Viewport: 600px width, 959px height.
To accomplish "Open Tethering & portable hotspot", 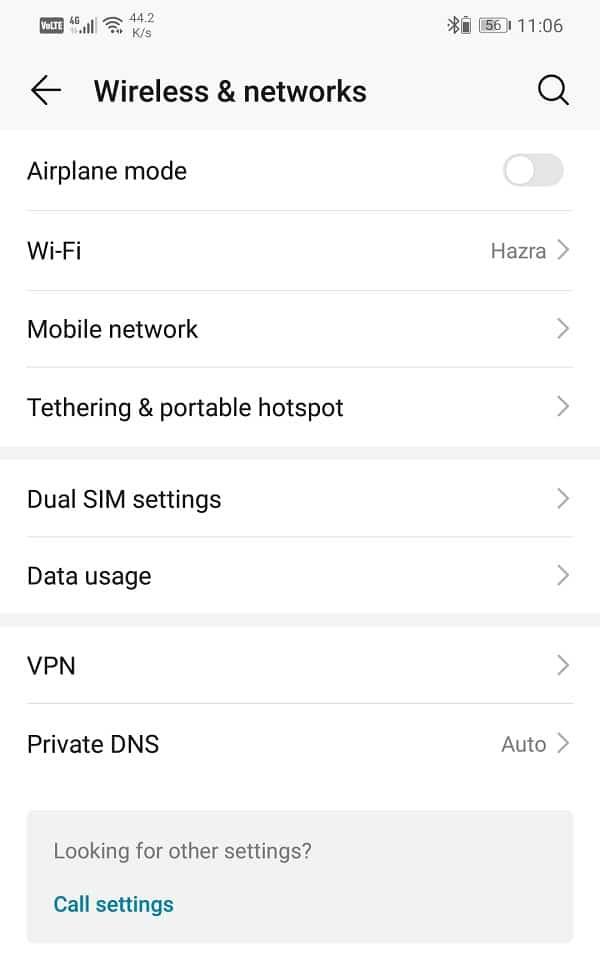I will pyautogui.click(x=300, y=408).
